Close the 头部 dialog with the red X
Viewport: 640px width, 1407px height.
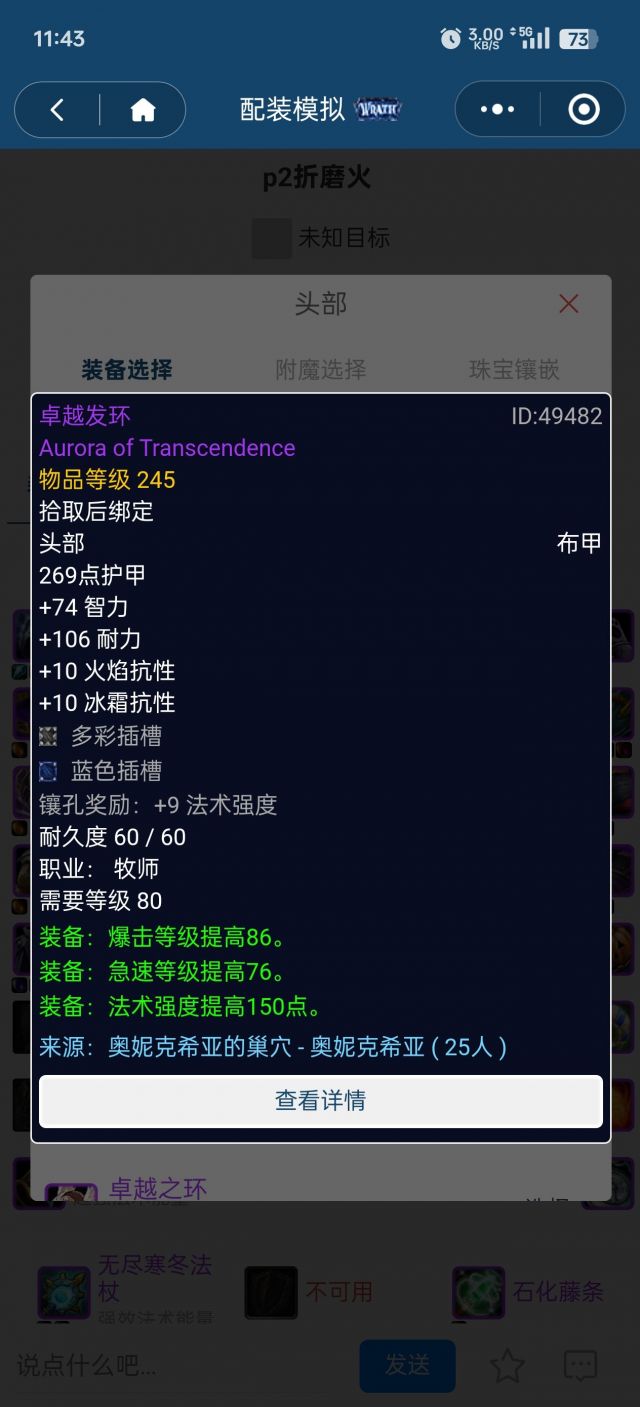point(568,304)
